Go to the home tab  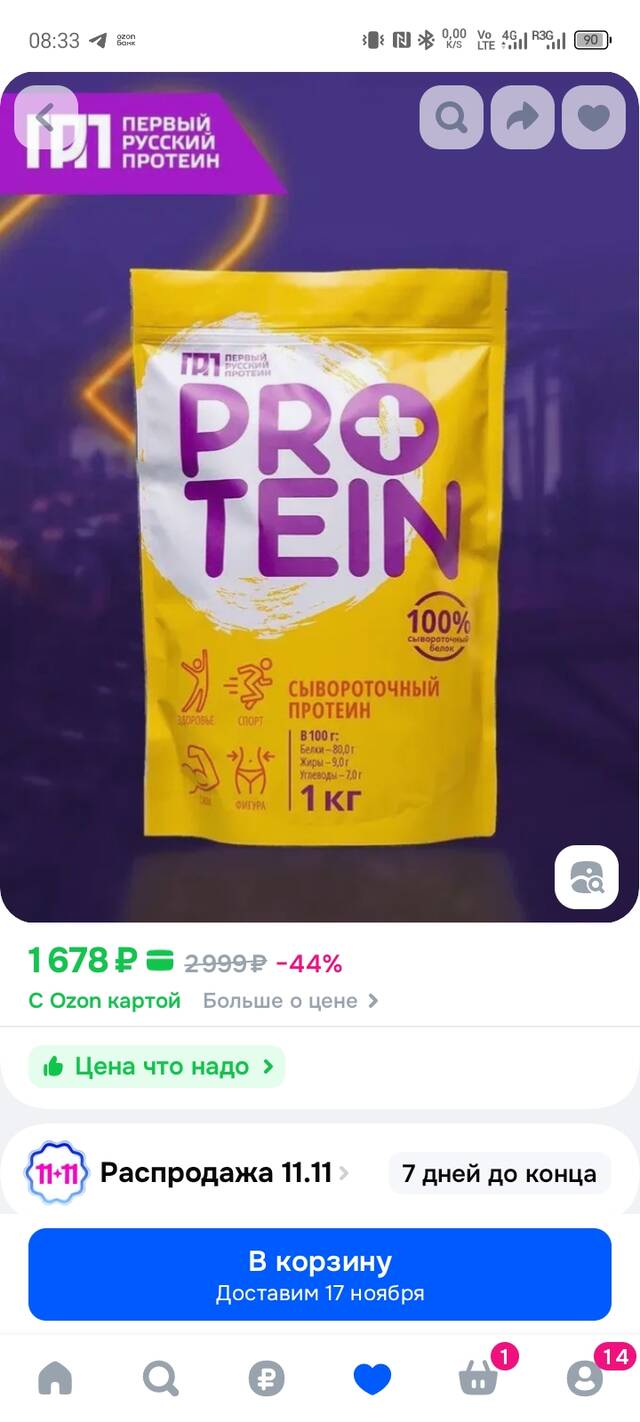[55, 1379]
